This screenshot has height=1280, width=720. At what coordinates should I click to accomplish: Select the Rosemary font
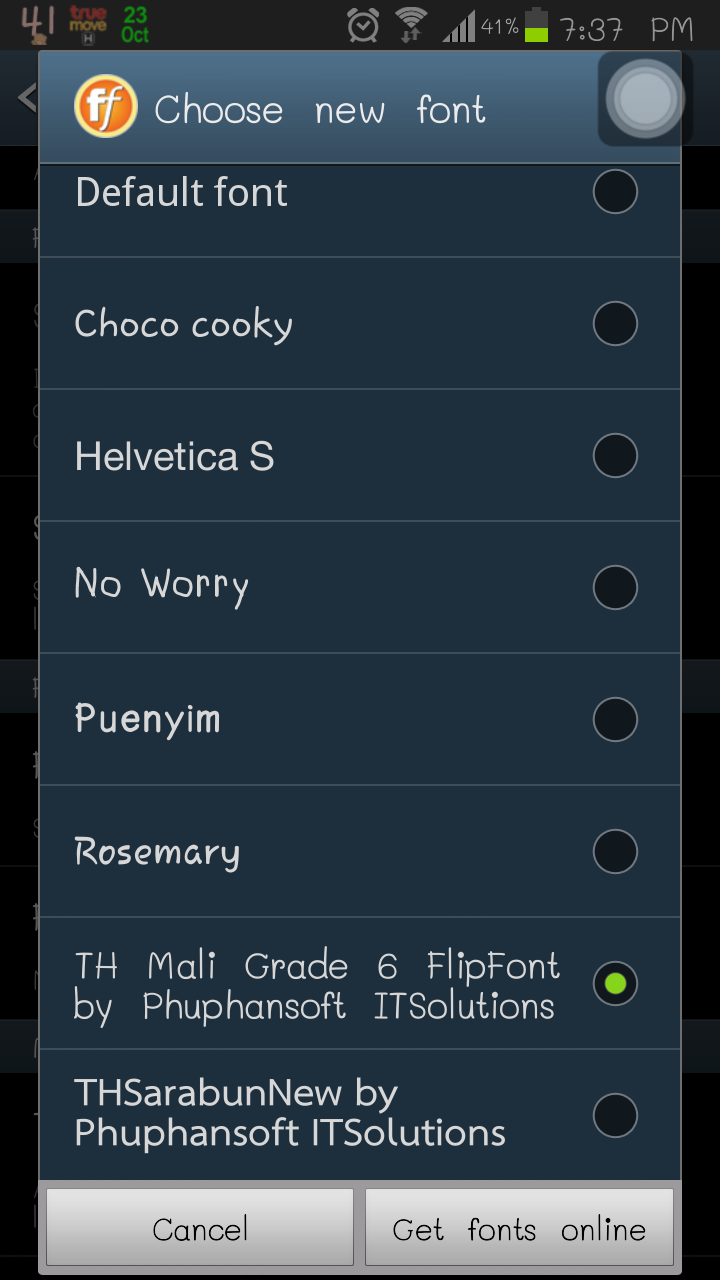point(360,852)
